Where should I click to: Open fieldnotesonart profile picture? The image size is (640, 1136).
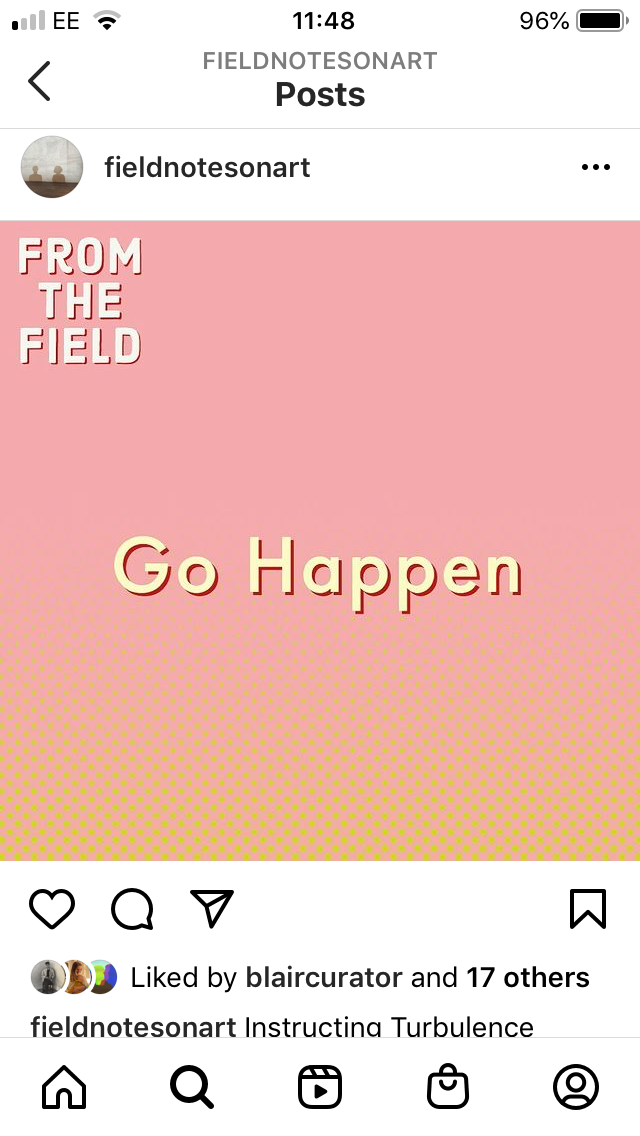[52, 167]
